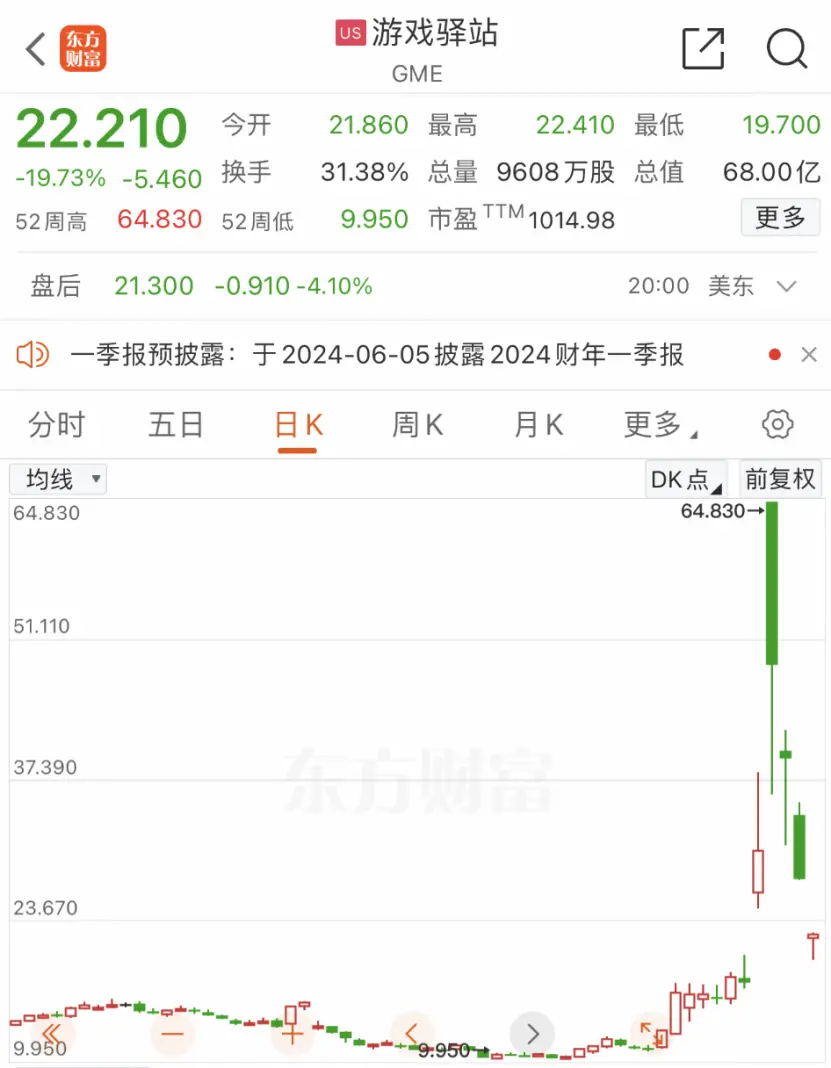This screenshot has width=831, height=1068.
Task: Switch to the 周K tab
Action: click(x=417, y=424)
